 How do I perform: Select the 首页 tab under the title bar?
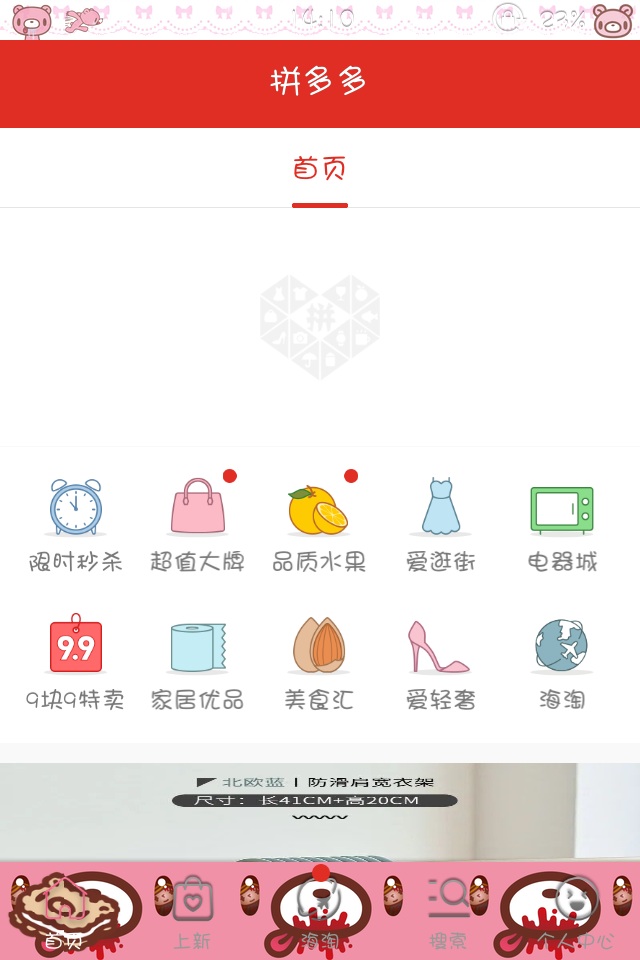pos(320,169)
